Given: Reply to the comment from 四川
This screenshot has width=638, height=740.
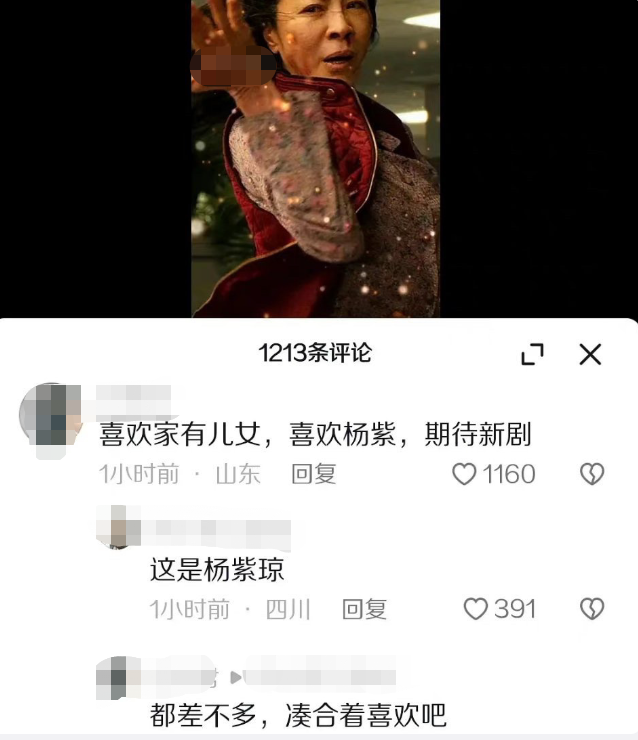Looking at the screenshot, I should [x=364, y=609].
